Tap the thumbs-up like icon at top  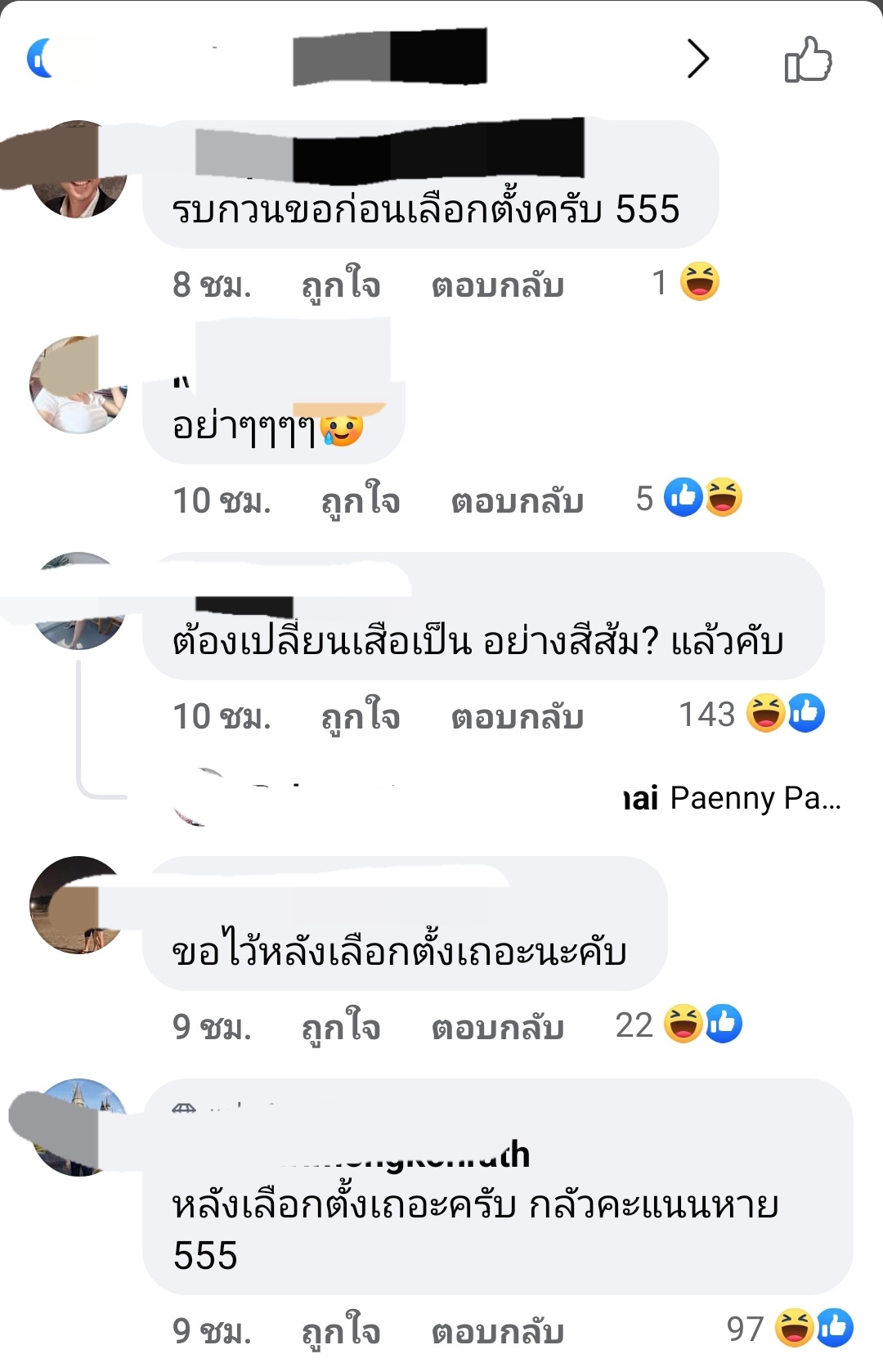click(808, 59)
